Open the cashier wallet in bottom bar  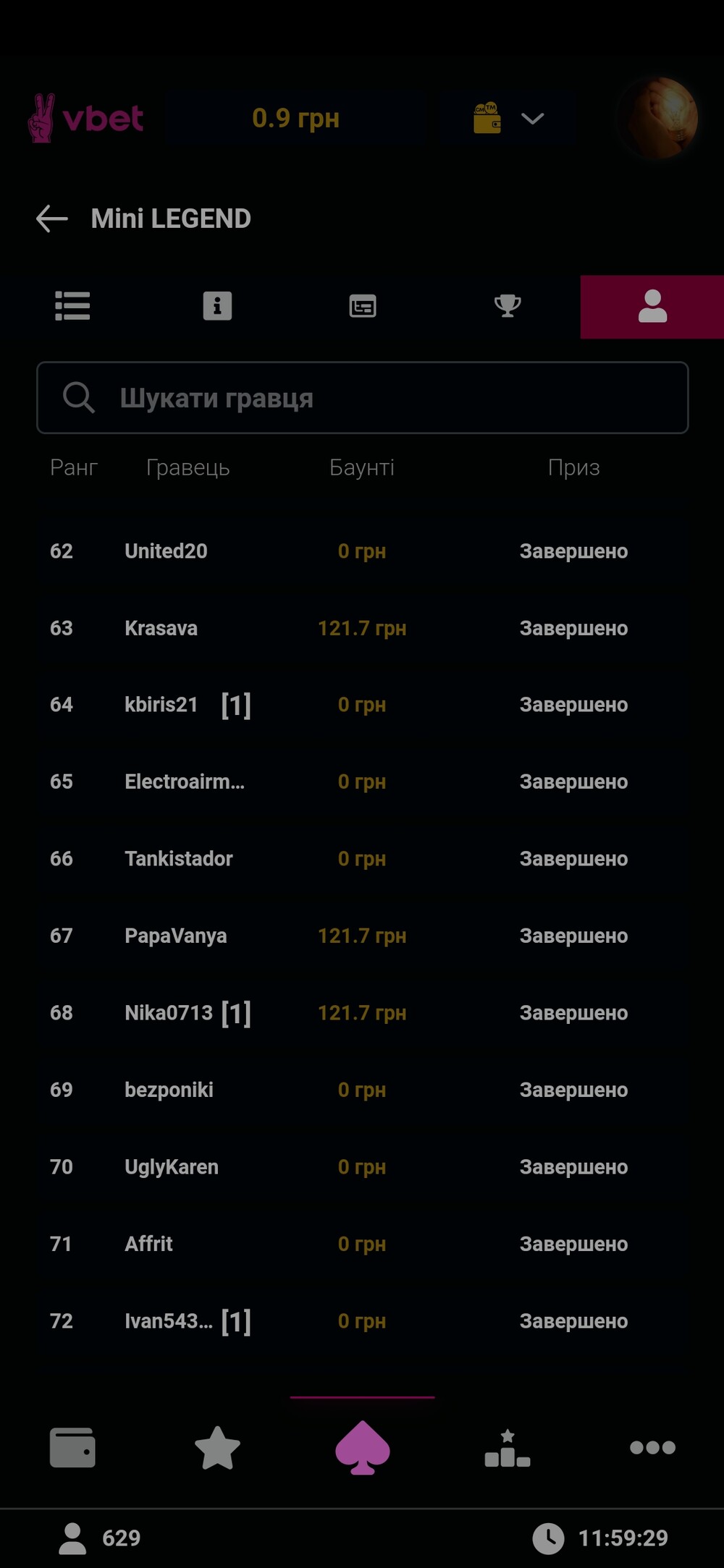pyautogui.click(x=72, y=1447)
